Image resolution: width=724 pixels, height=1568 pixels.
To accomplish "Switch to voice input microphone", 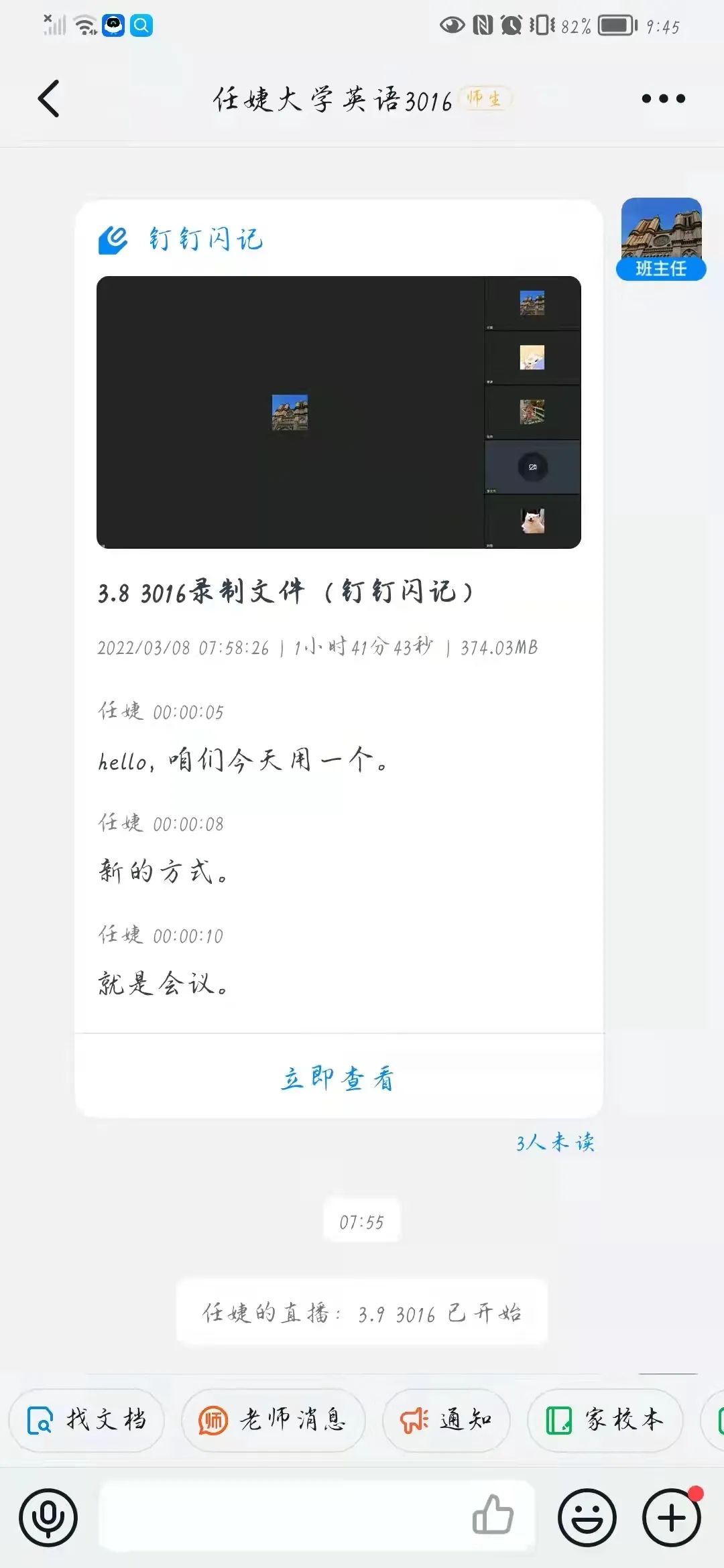I will pyautogui.click(x=48, y=1518).
